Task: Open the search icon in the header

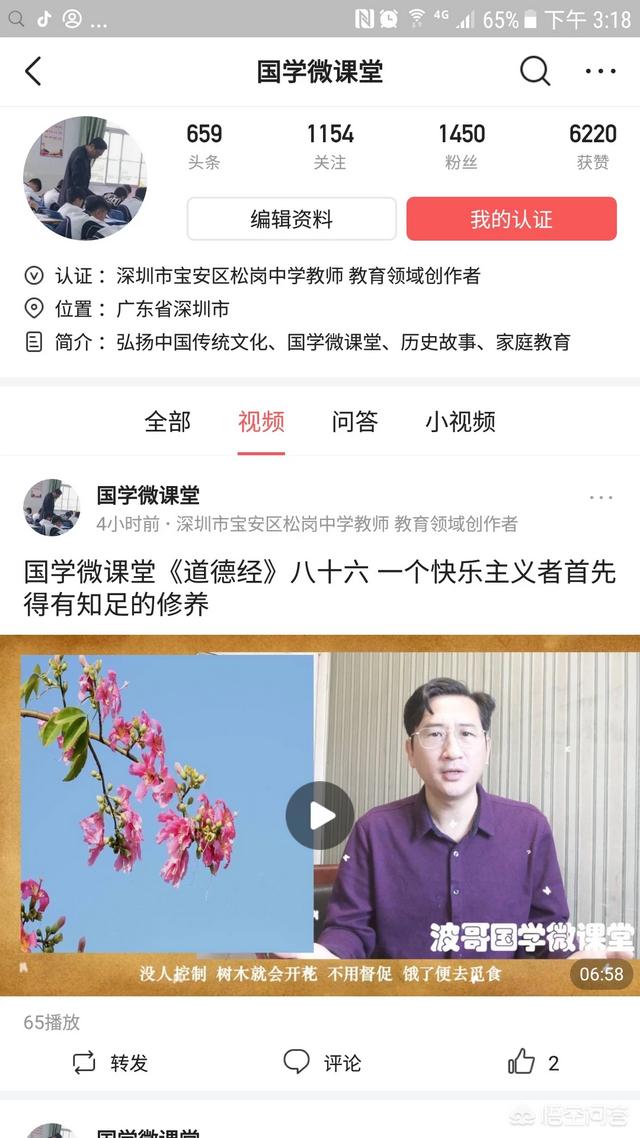Action: point(535,71)
